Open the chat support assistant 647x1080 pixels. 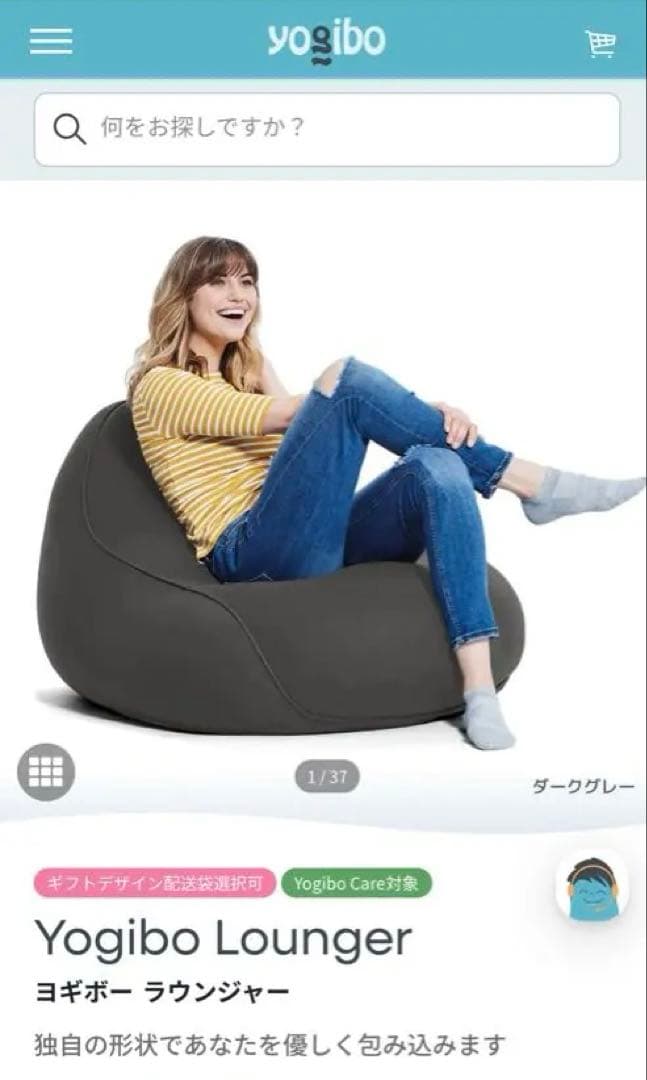pyautogui.click(x=592, y=885)
